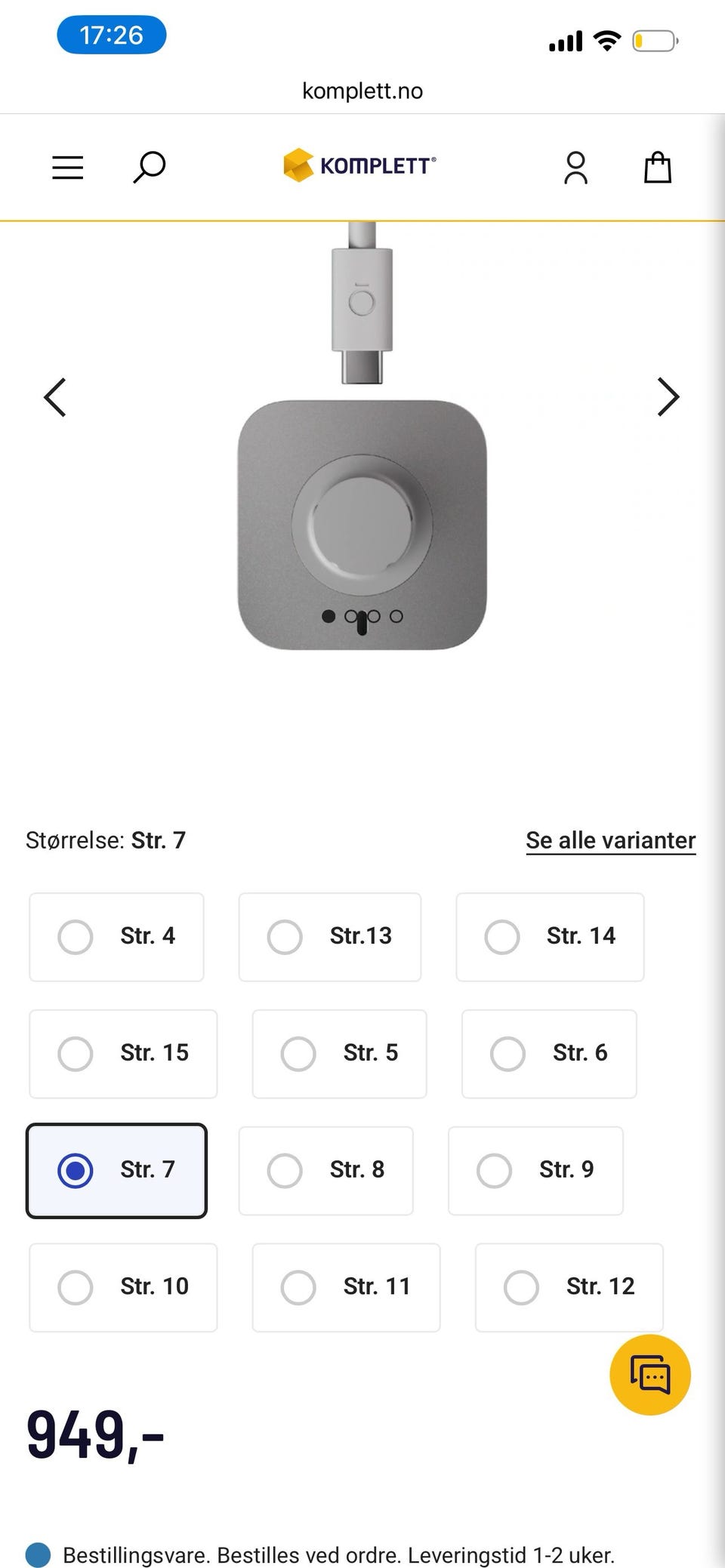Screen dimensions: 725x1568
Task: Select size Str. 4
Action: 116,937
